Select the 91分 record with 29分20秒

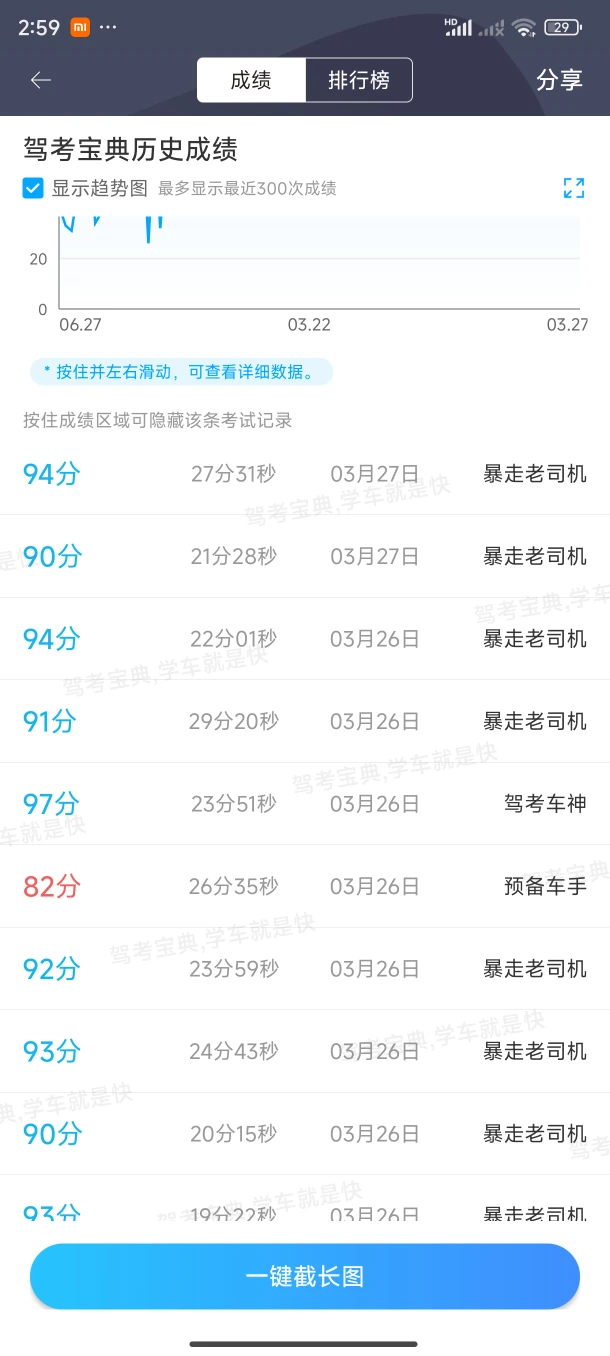click(305, 721)
